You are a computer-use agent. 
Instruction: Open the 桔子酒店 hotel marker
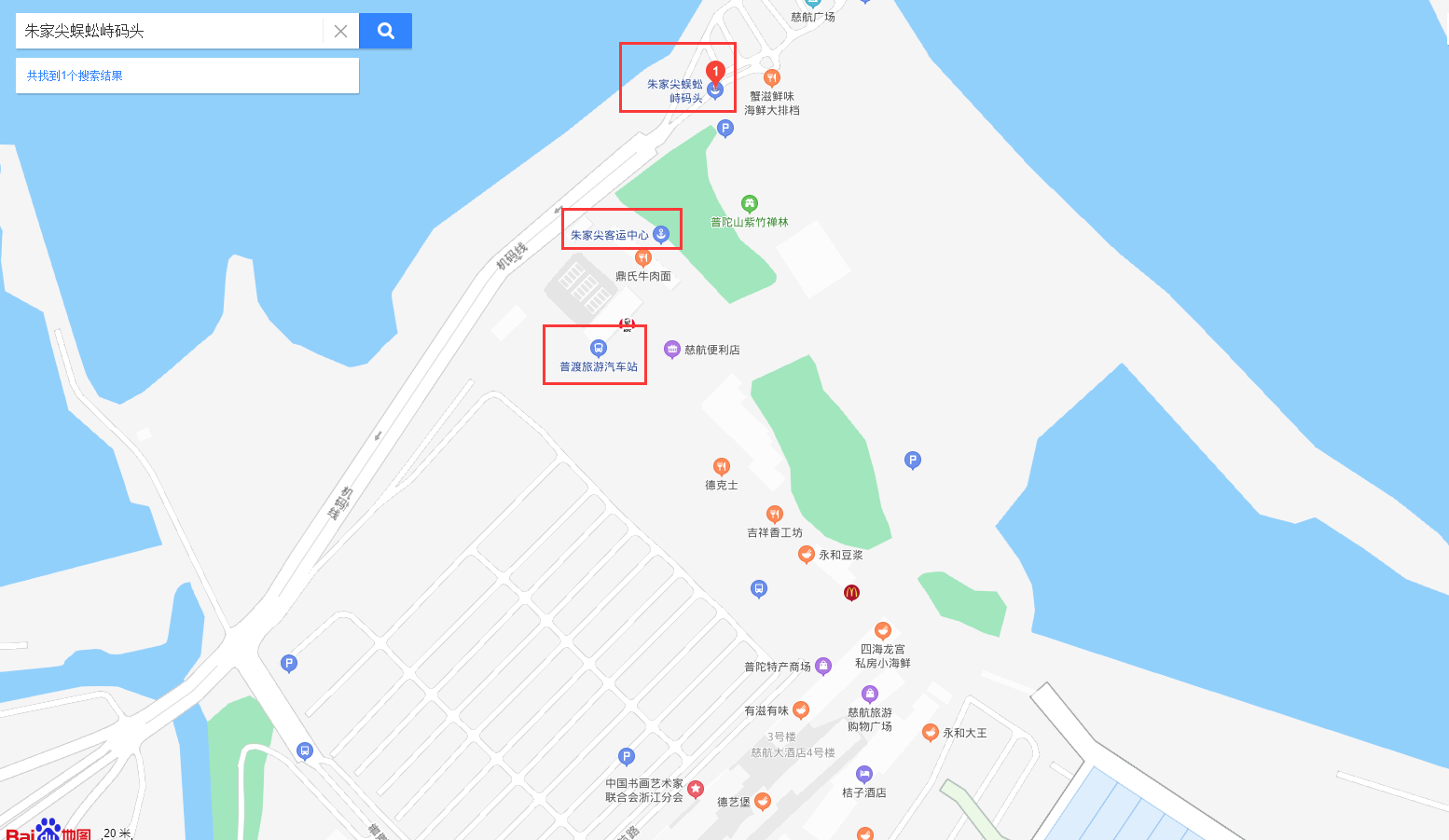point(863,774)
